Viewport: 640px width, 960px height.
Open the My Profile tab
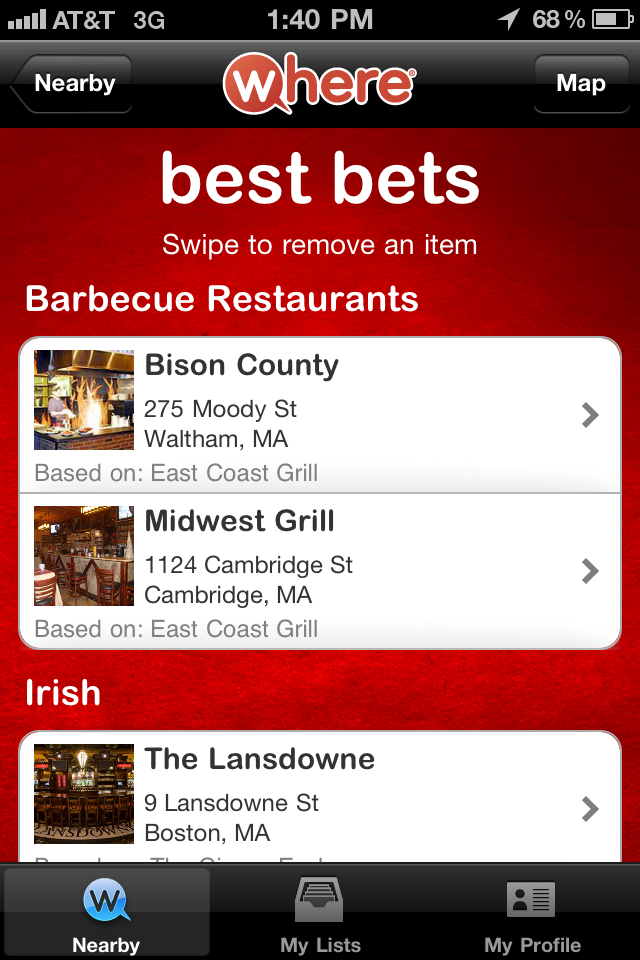coord(532,914)
